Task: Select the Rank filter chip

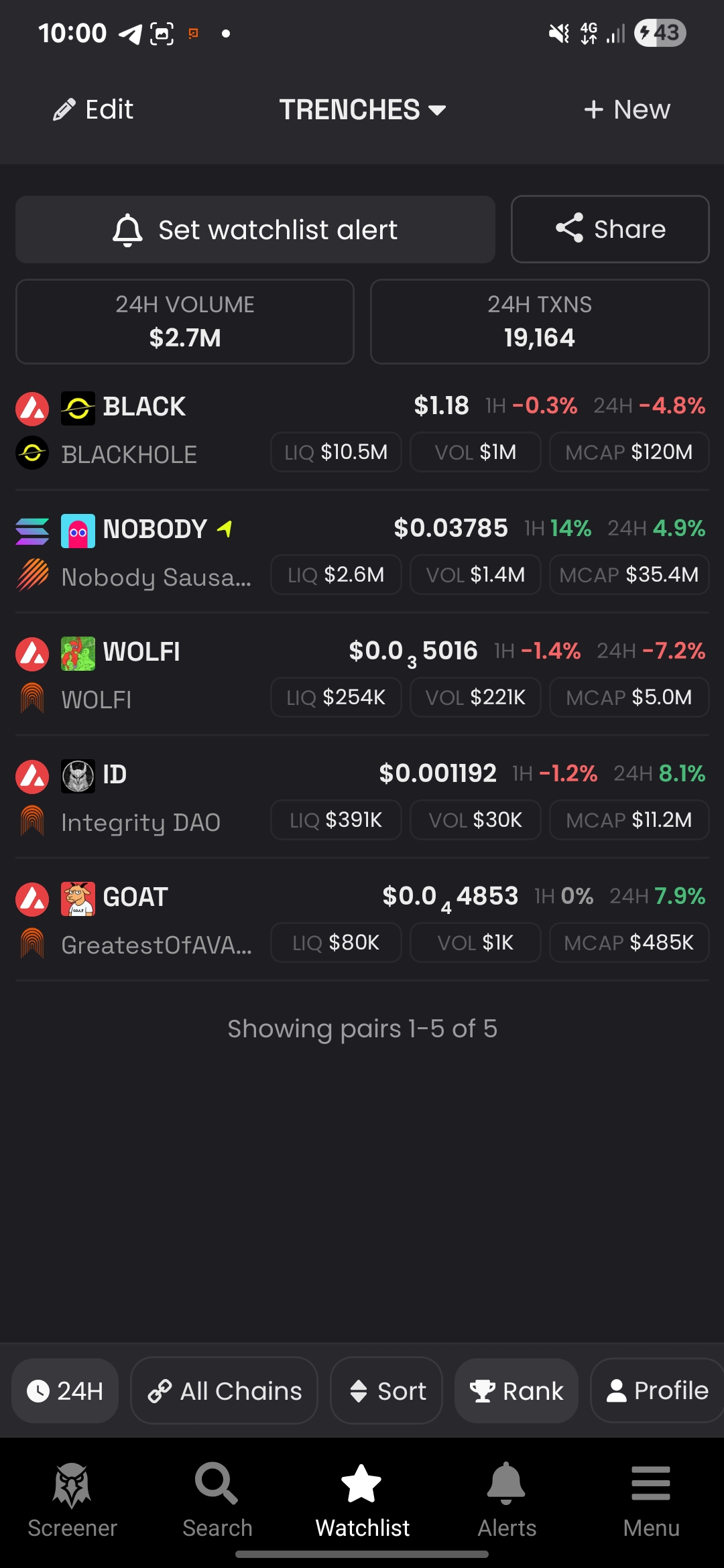Action: coord(516,1391)
